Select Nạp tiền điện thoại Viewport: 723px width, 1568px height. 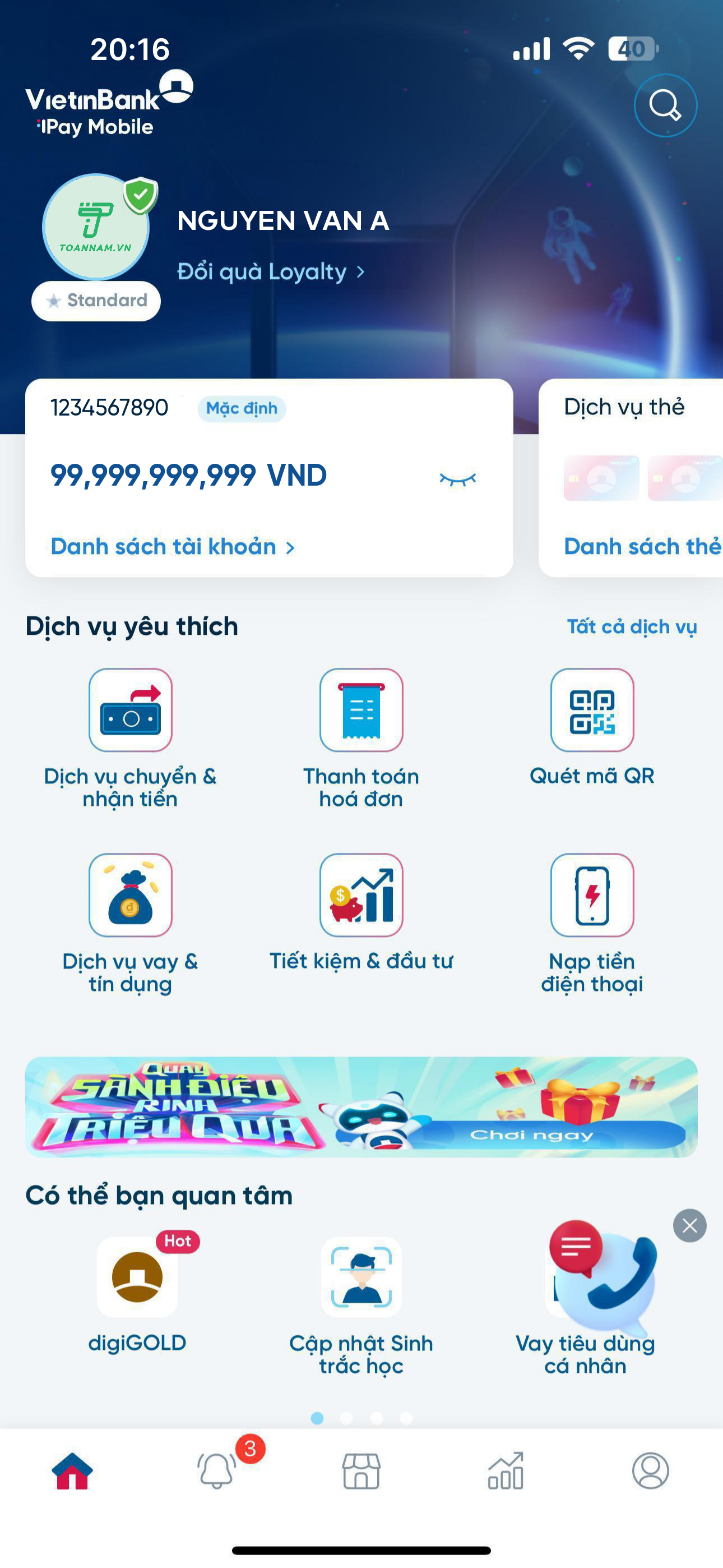click(591, 896)
